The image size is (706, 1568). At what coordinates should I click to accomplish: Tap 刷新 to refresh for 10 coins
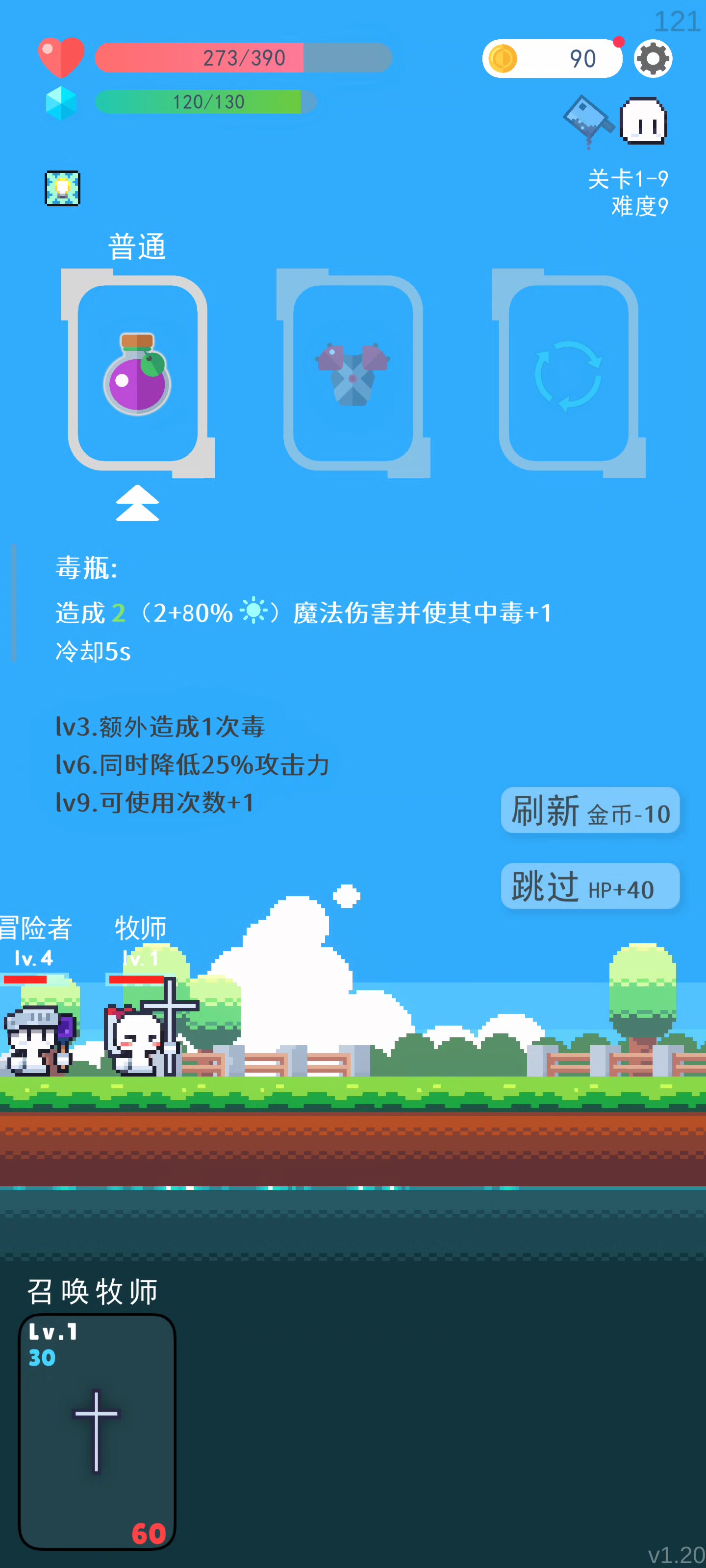590,810
